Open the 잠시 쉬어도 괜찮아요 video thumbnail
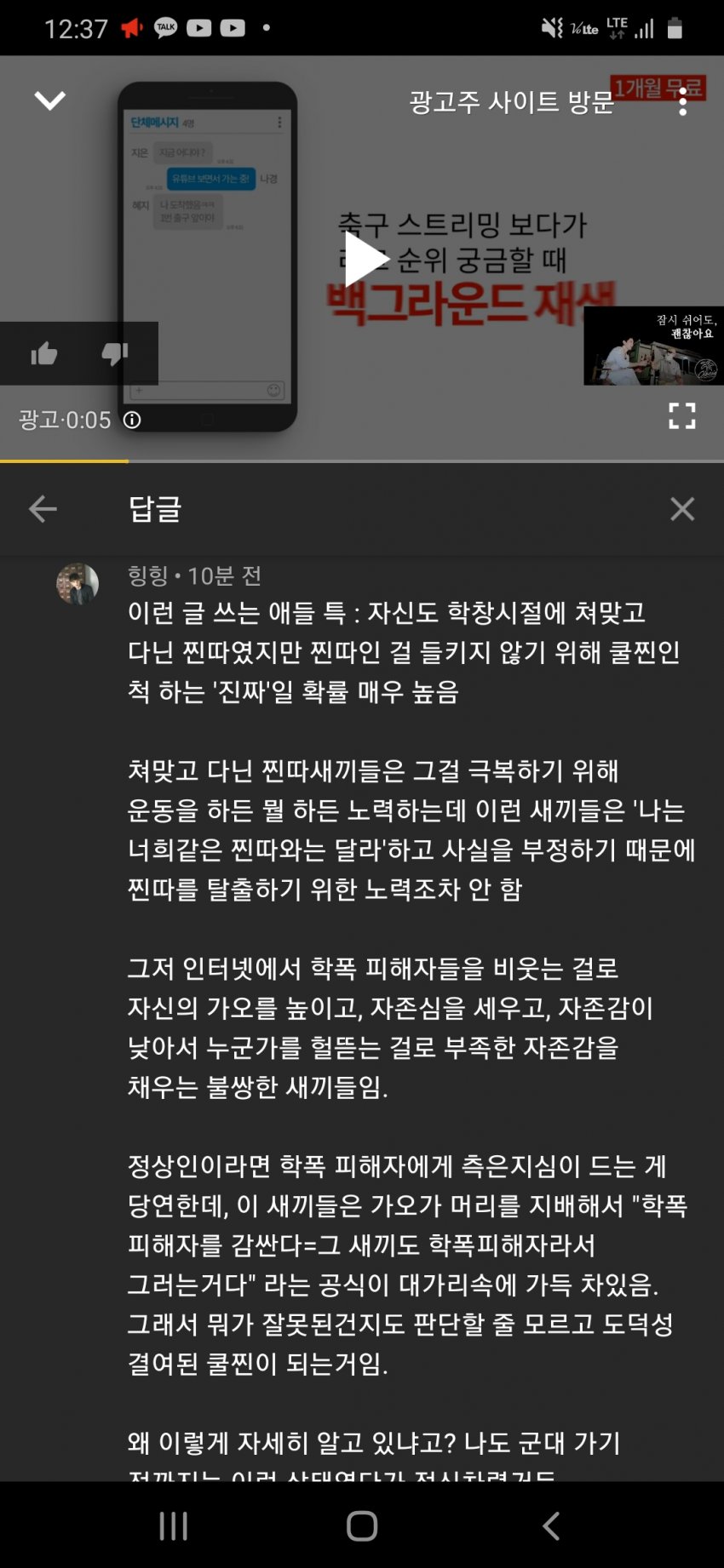 click(653, 346)
